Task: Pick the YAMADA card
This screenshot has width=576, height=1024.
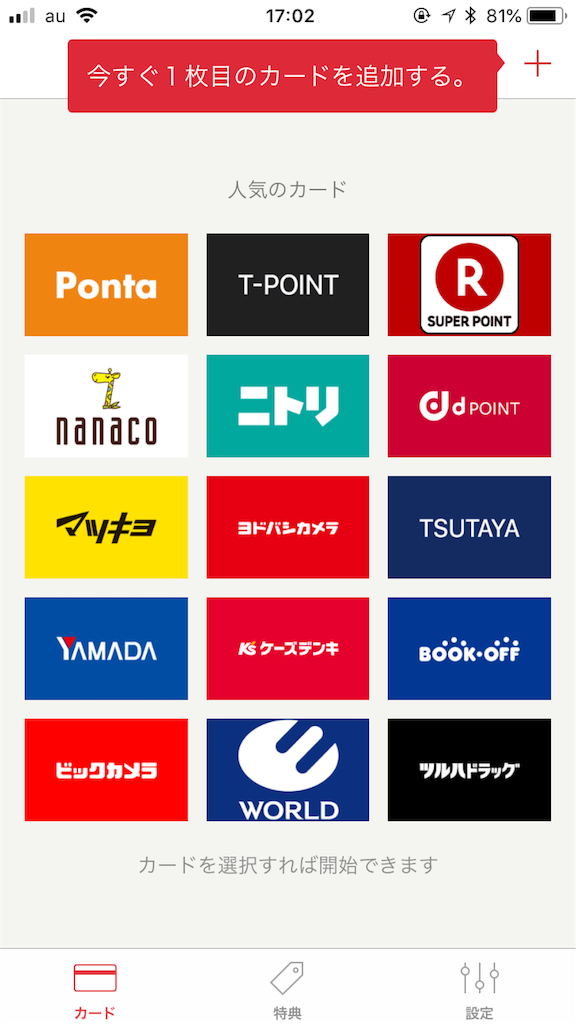Action: click(106, 648)
